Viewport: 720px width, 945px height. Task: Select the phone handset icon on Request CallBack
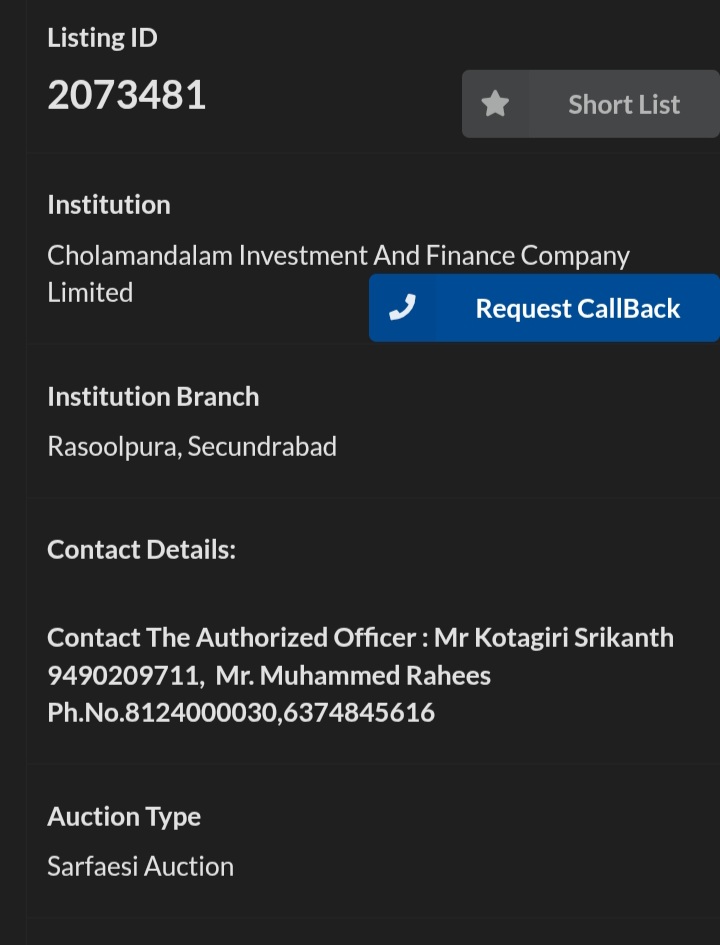tap(401, 308)
